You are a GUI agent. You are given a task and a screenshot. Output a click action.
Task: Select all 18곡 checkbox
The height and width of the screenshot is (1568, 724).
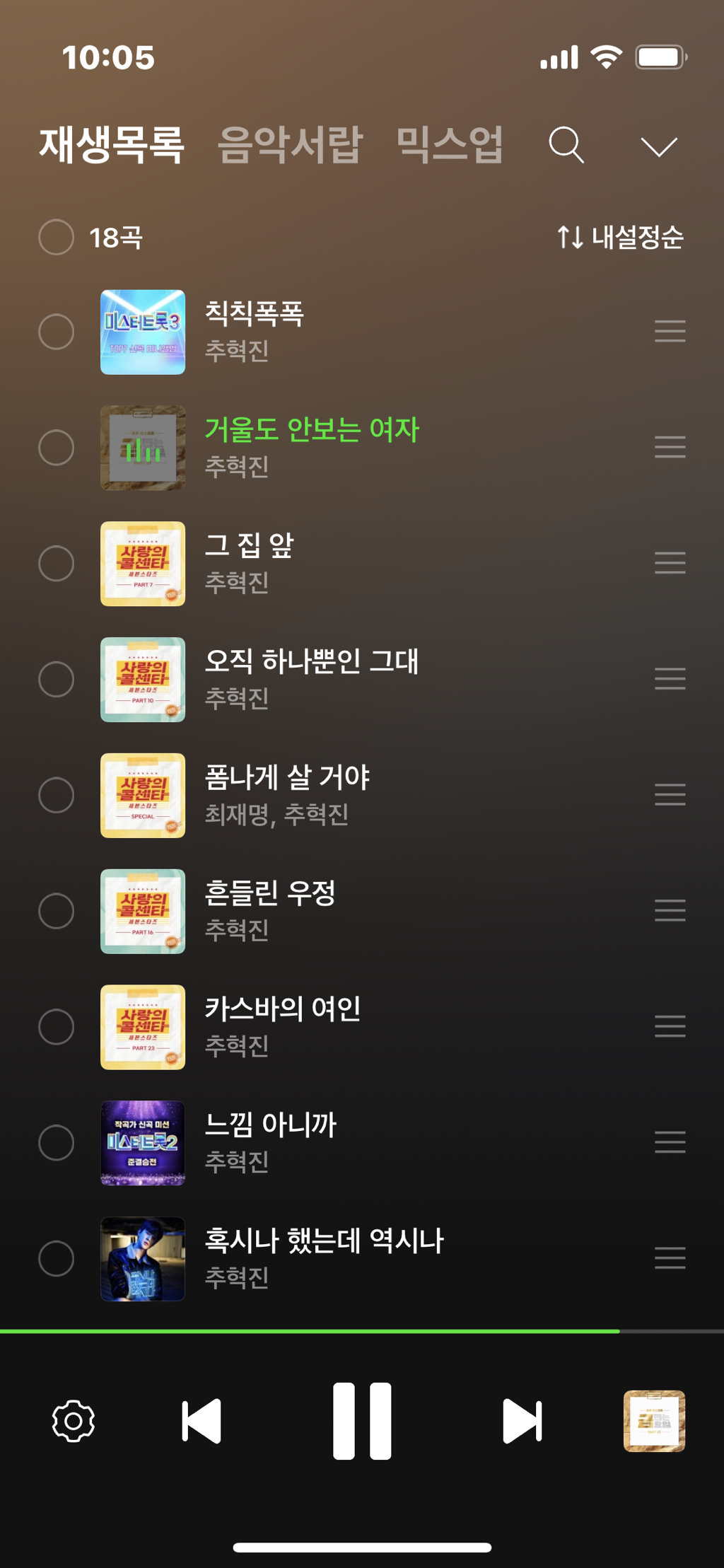[57, 237]
